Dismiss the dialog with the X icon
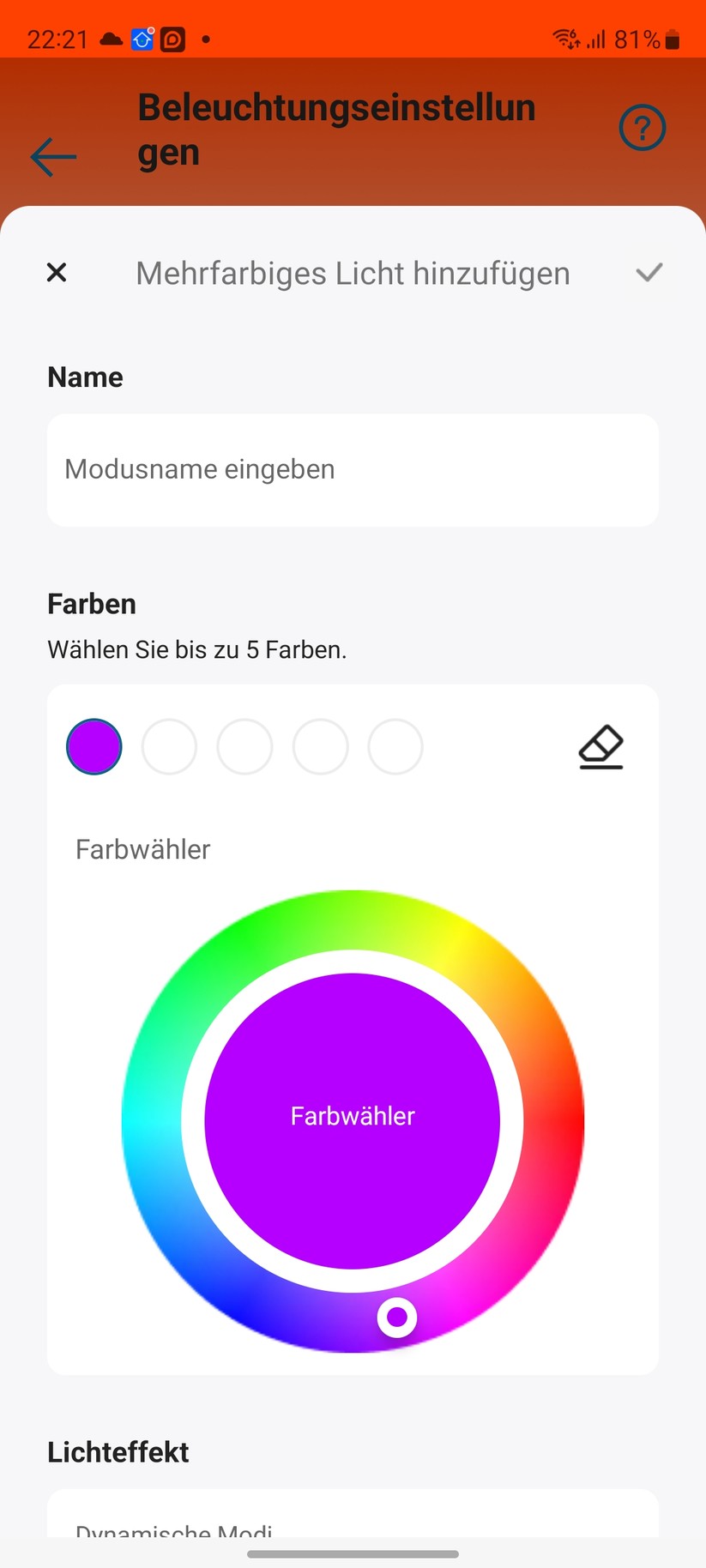 point(57,273)
